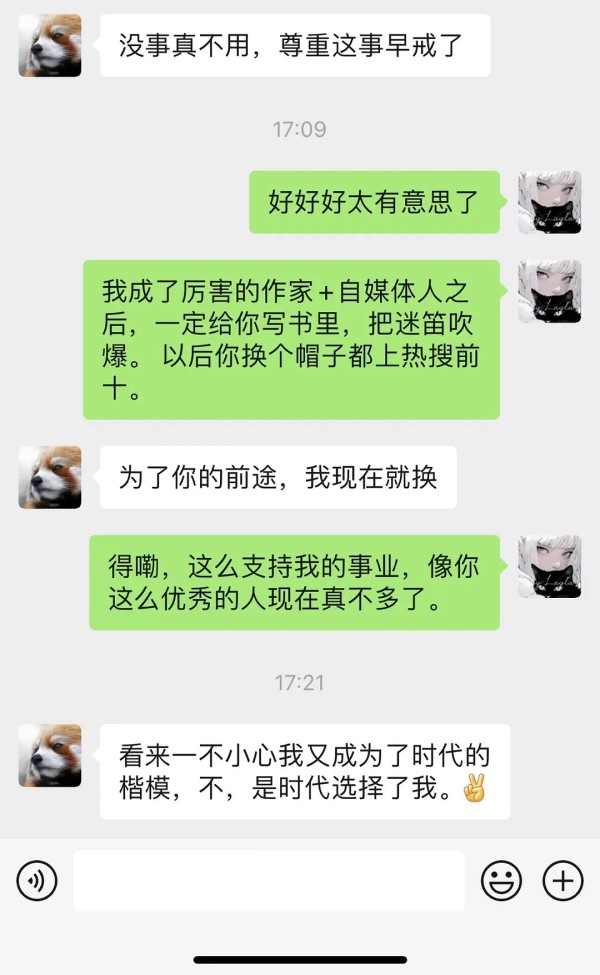600x975 pixels.
Task: Focus the message text field
Action: [x=269, y=881]
